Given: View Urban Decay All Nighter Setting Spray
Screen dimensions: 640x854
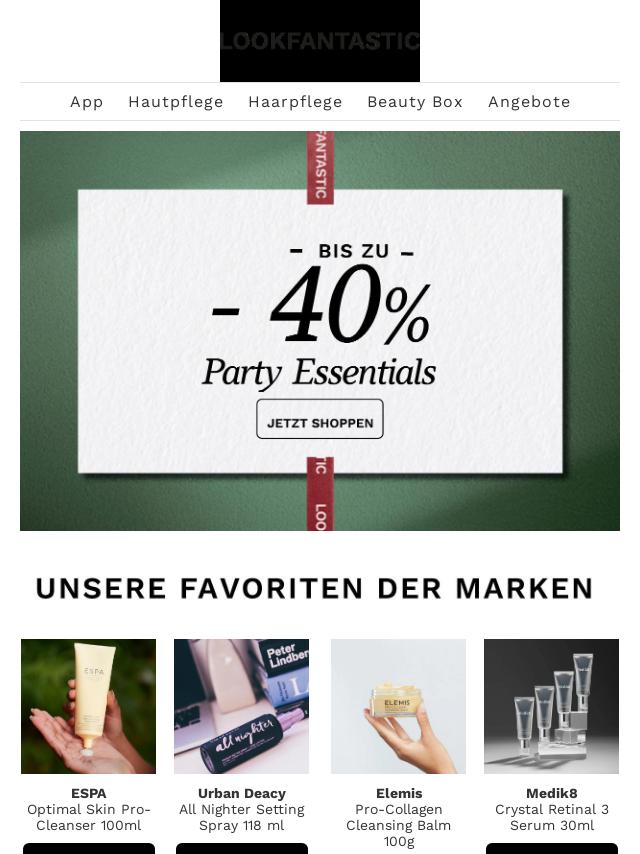Looking at the screenshot, I should [242, 707].
